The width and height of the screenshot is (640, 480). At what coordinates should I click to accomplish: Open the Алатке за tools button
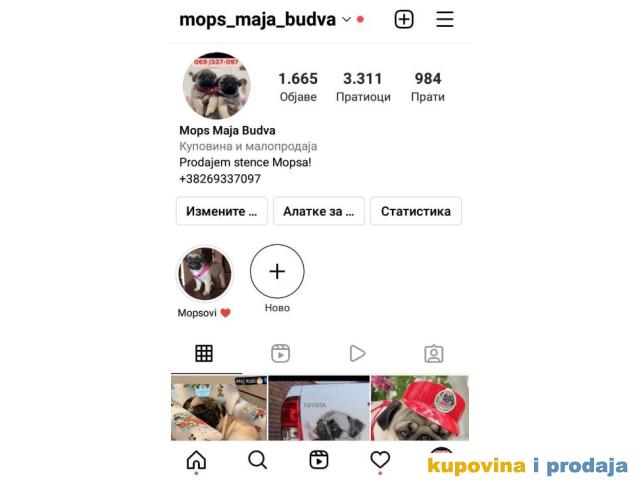318,211
